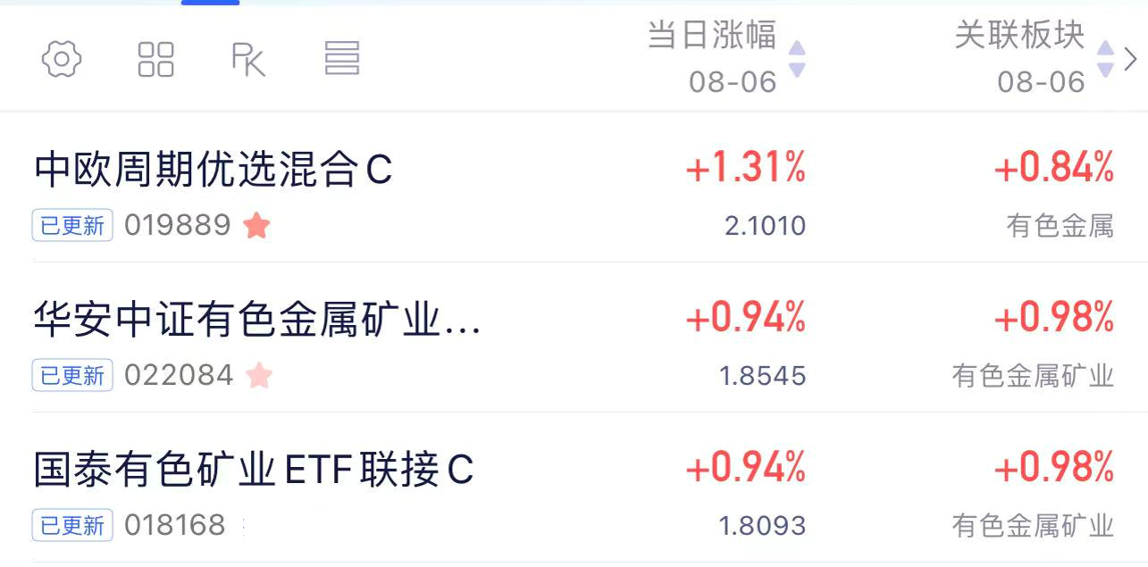Open the settings gear icon

(62, 59)
